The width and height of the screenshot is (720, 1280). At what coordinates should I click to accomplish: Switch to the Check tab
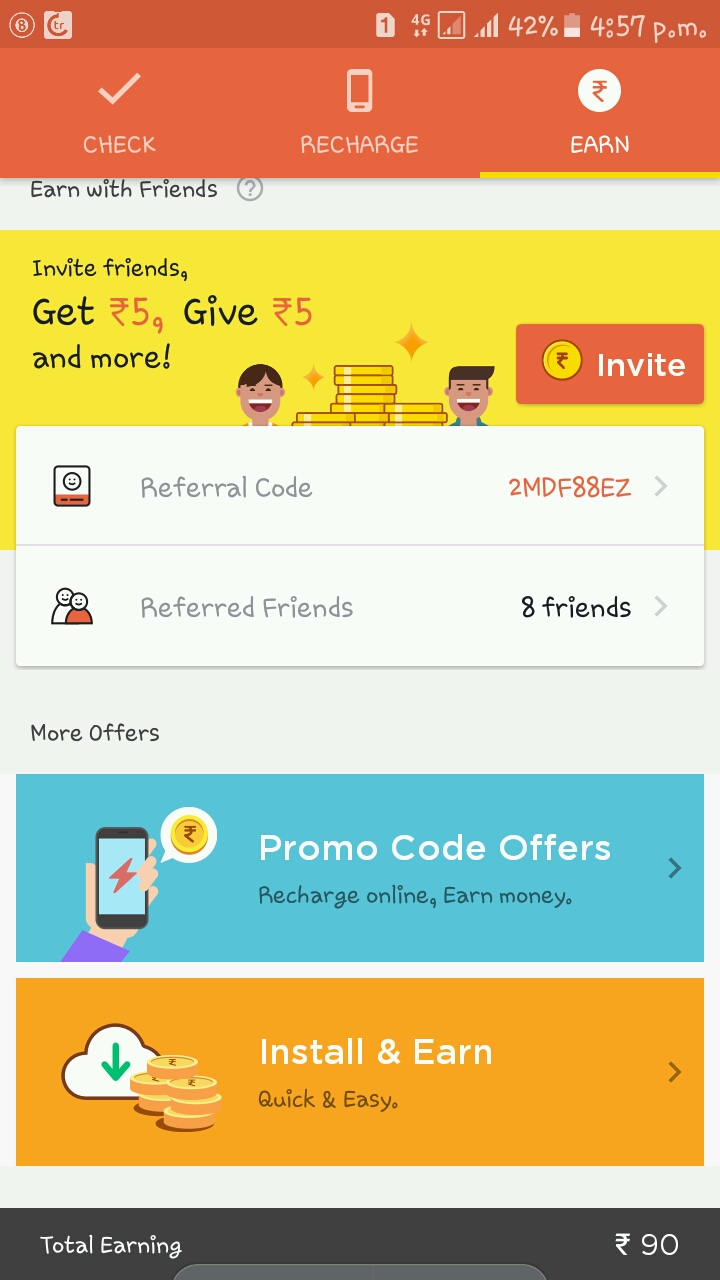(119, 113)
